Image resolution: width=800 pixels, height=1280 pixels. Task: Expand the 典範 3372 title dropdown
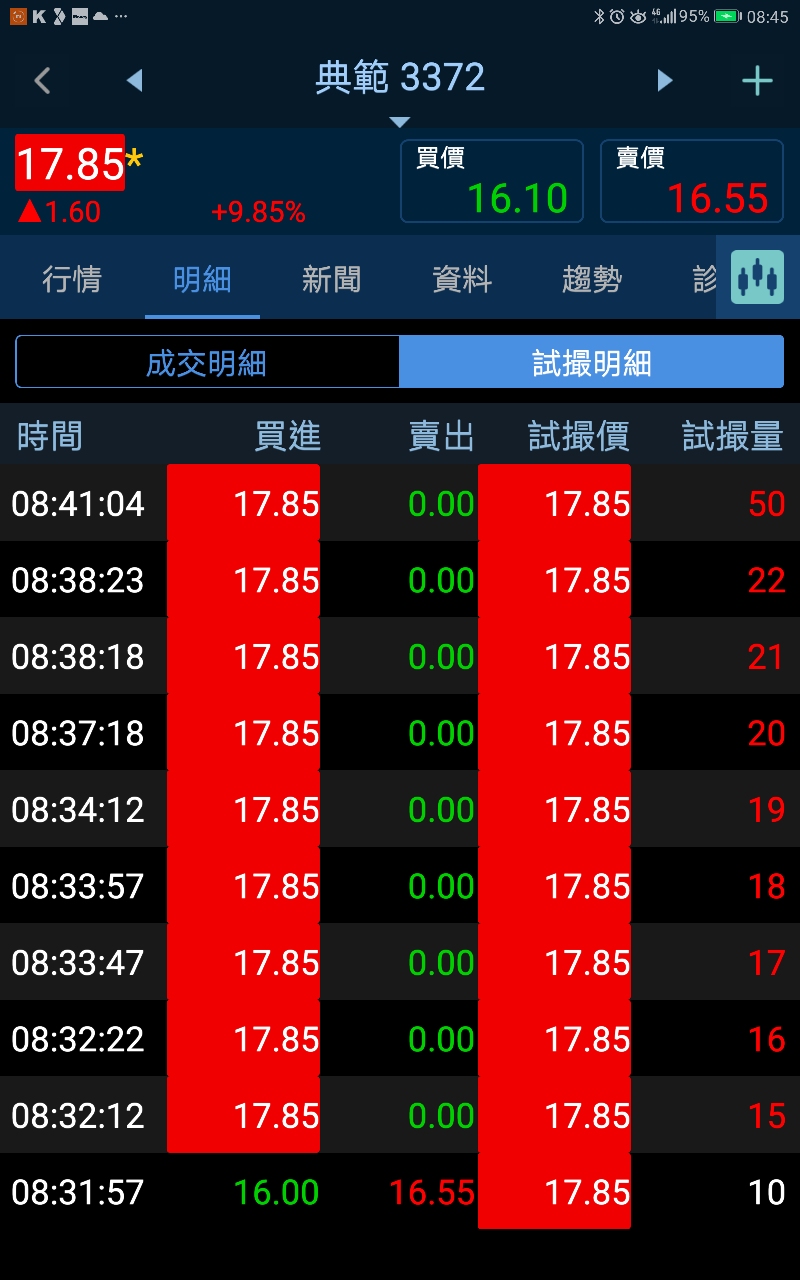point(400,120)
